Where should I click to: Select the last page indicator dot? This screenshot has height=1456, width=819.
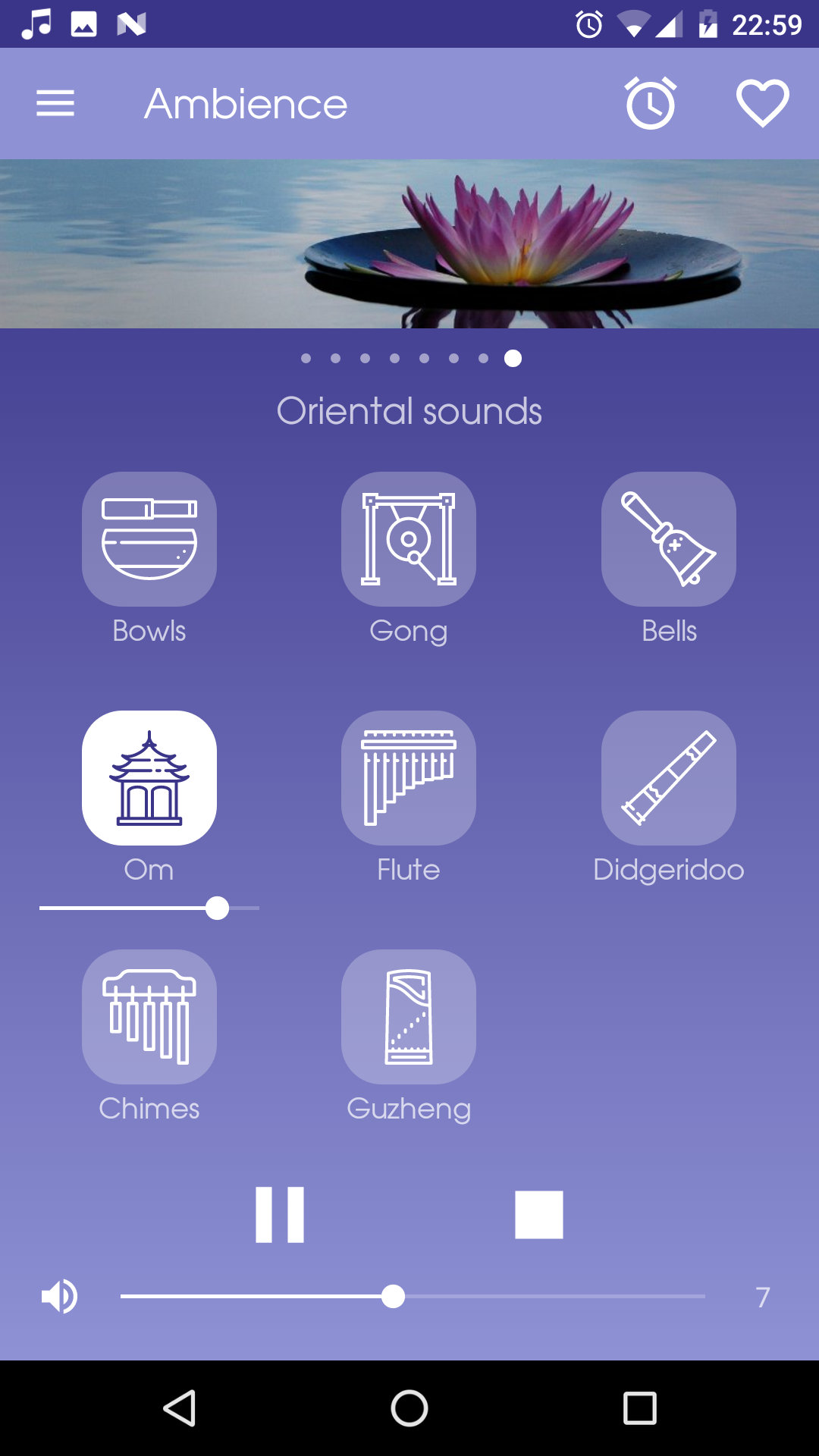(x=511, y=358)
